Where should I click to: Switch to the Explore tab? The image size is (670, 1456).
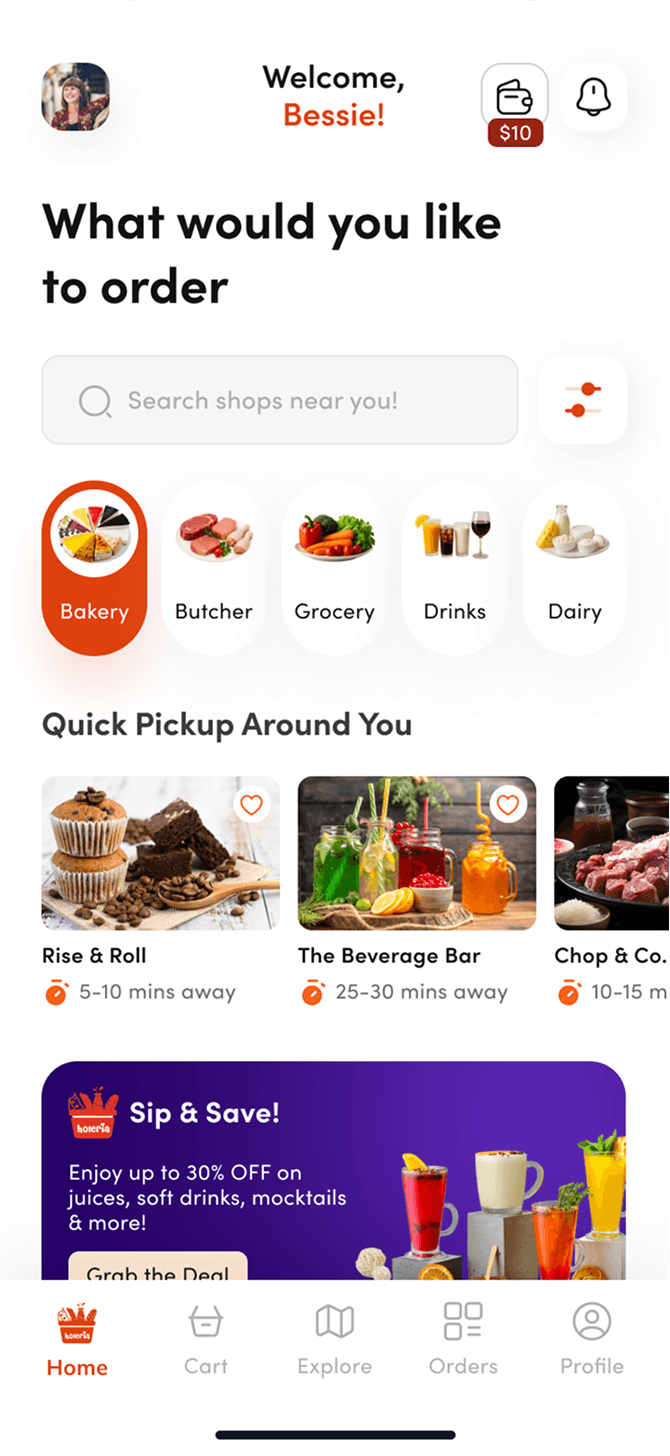click(334, 1338)
